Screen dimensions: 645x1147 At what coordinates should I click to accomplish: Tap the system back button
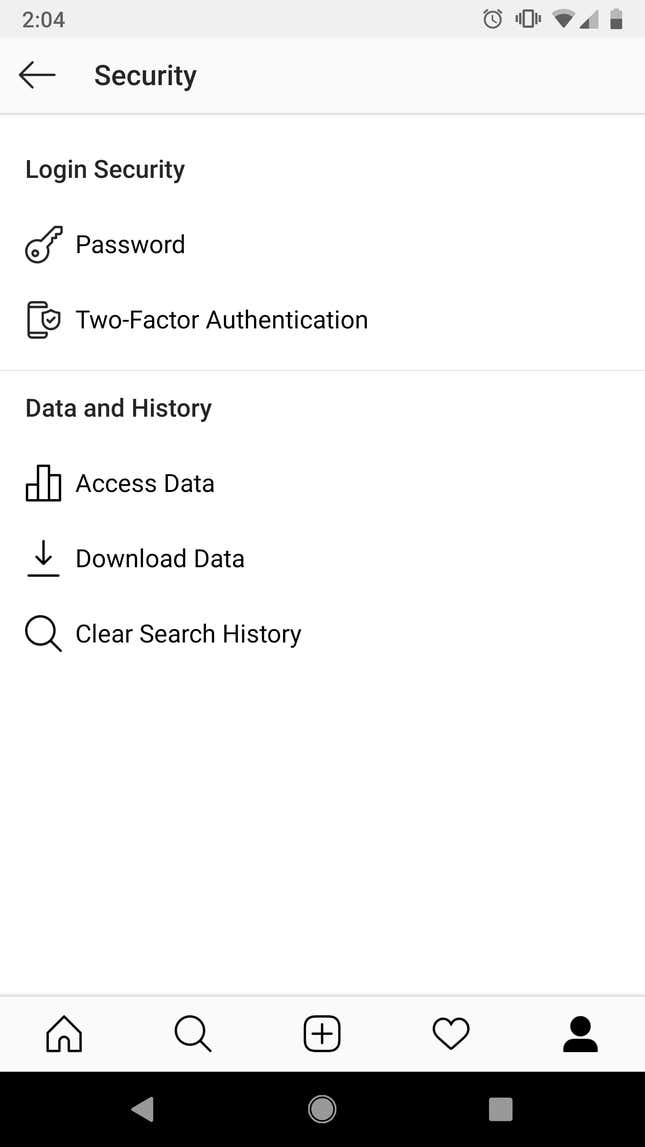click(143, 1108)
